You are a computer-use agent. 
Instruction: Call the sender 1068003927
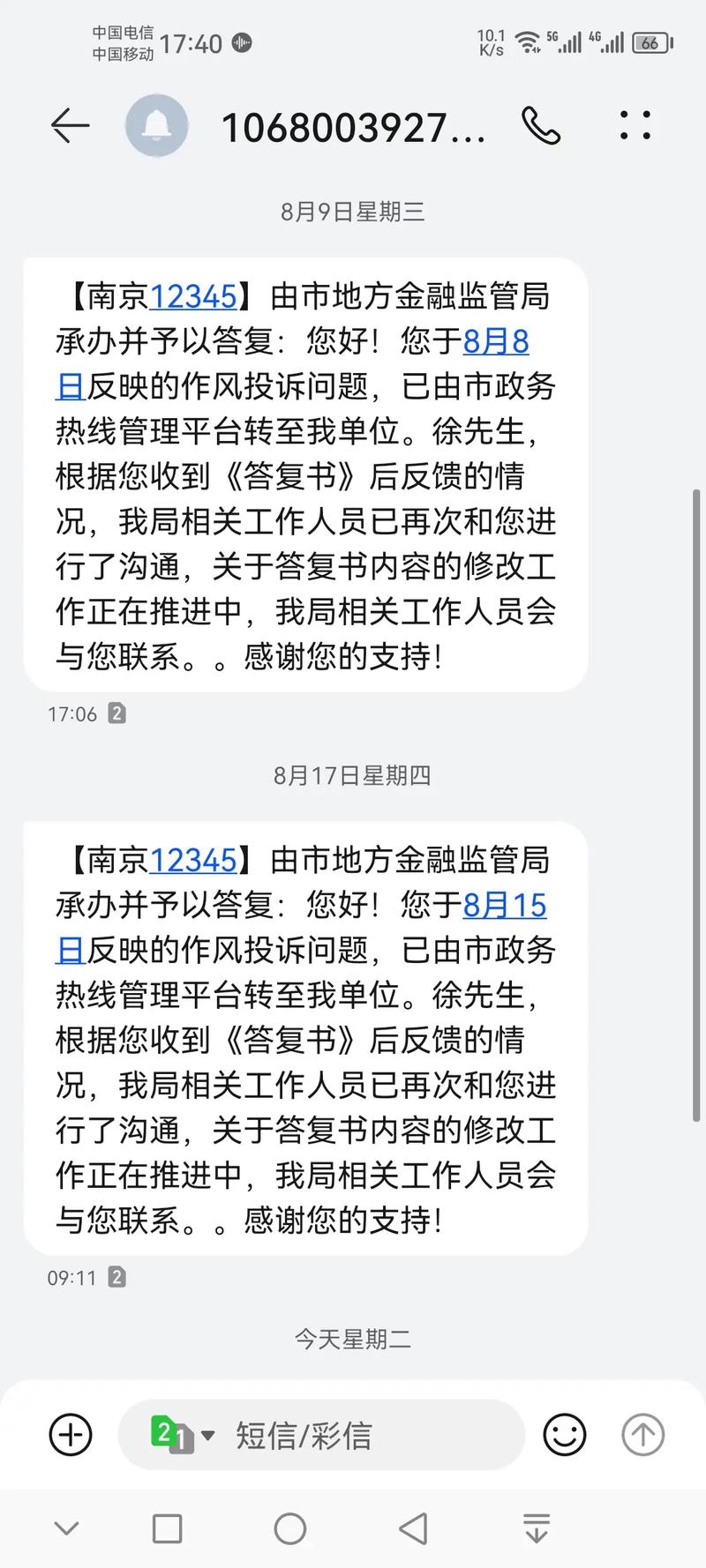[x=540, y=126]
